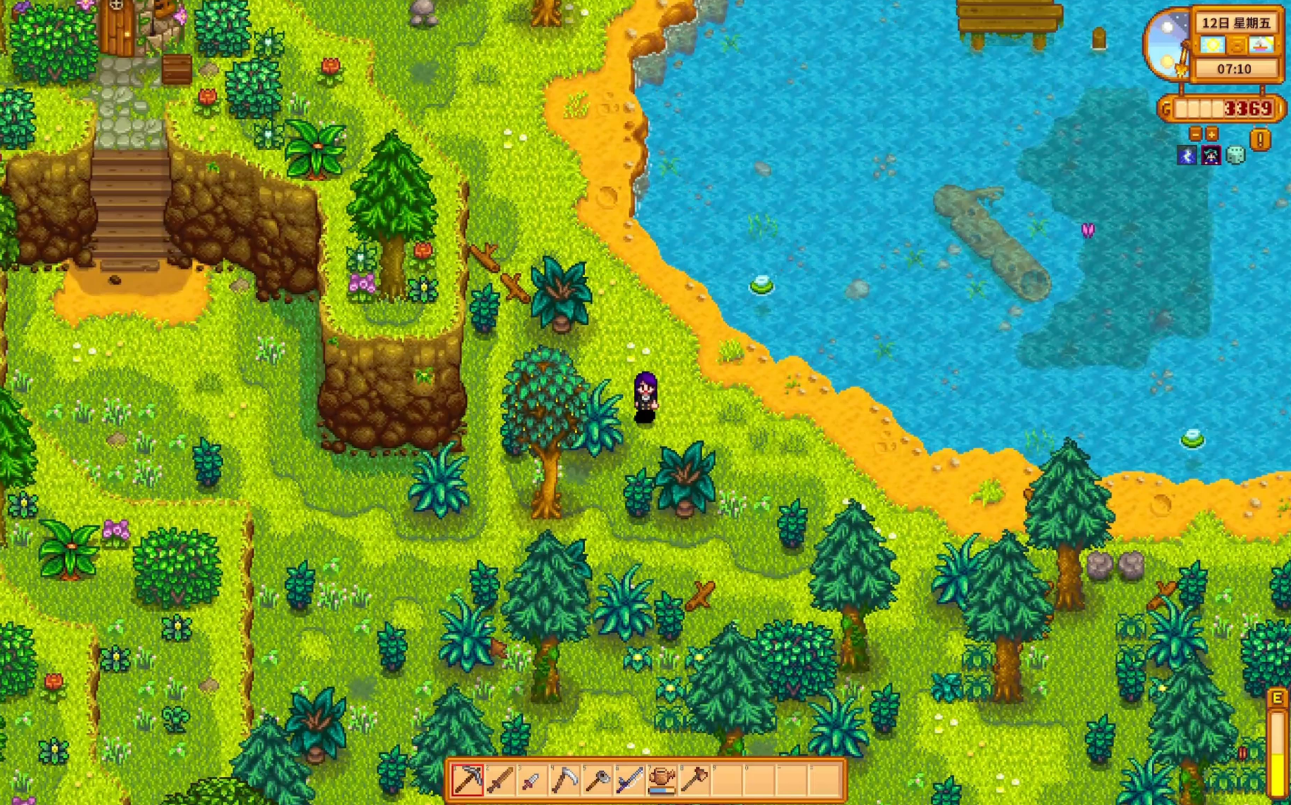Viewport: 1291px width, 805px height.
Task: Select the hoe in slot five
Action: point(597,779)
